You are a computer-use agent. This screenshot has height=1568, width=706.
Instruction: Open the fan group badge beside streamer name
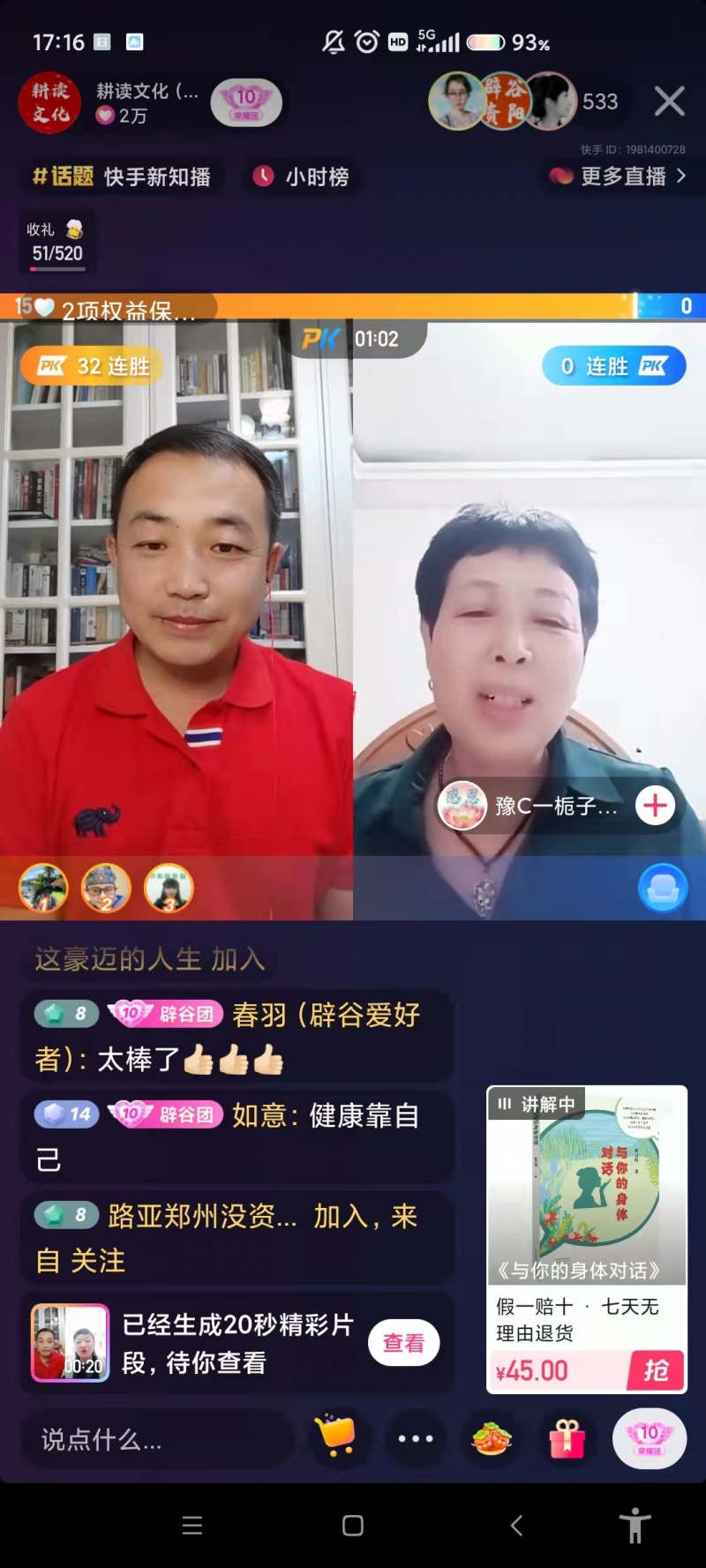coord(246,102)
